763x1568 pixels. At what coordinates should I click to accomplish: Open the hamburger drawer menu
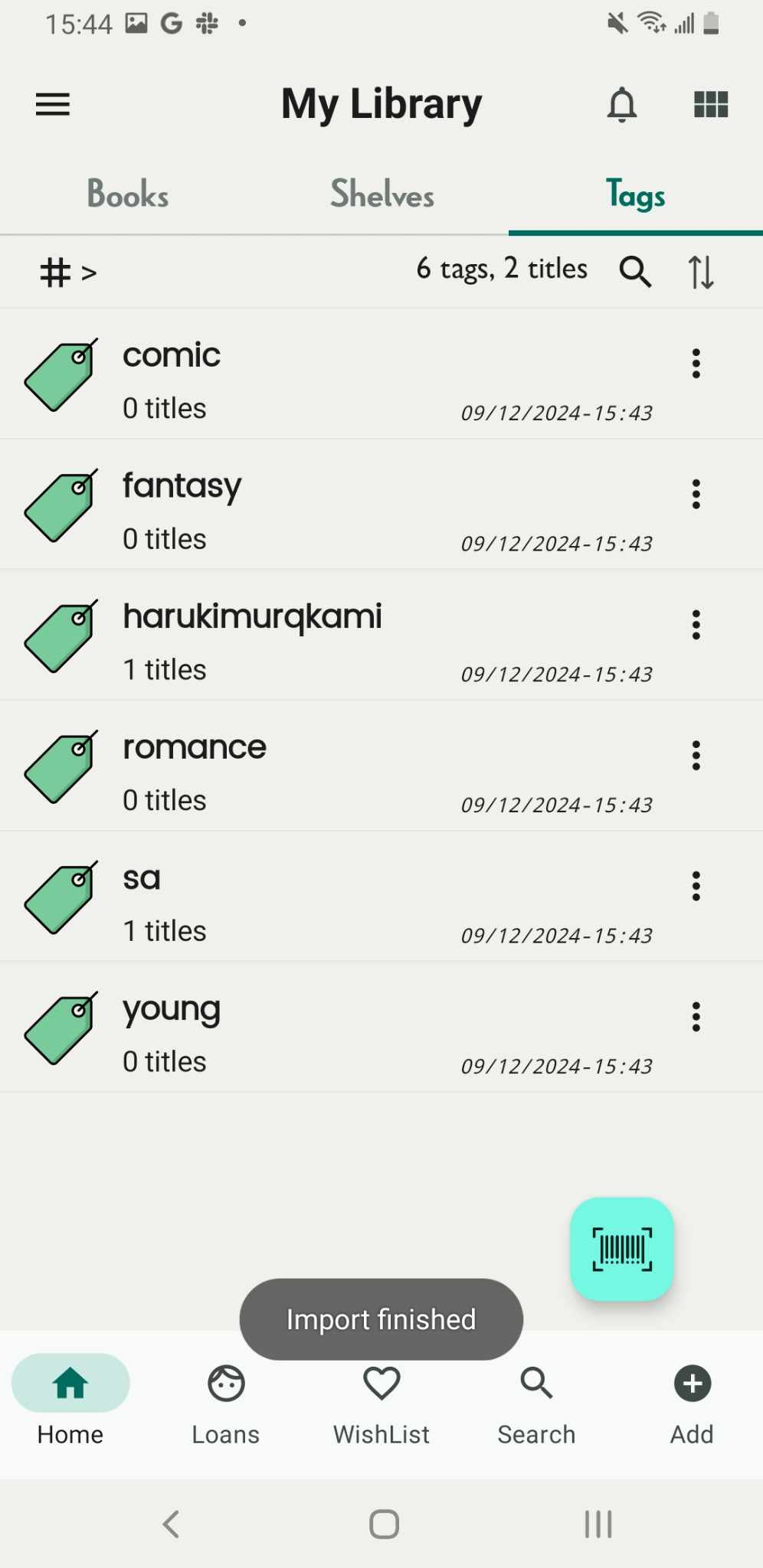pos(53,104)
